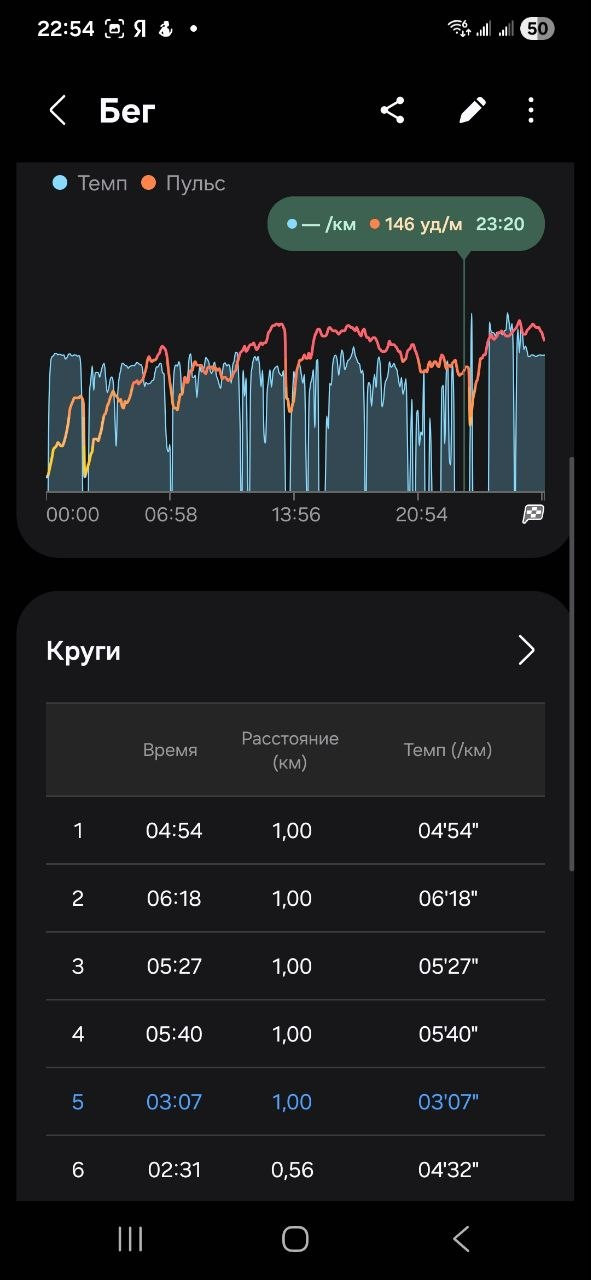Open recent apps from navigation bar

click(x=130, y=1239)
